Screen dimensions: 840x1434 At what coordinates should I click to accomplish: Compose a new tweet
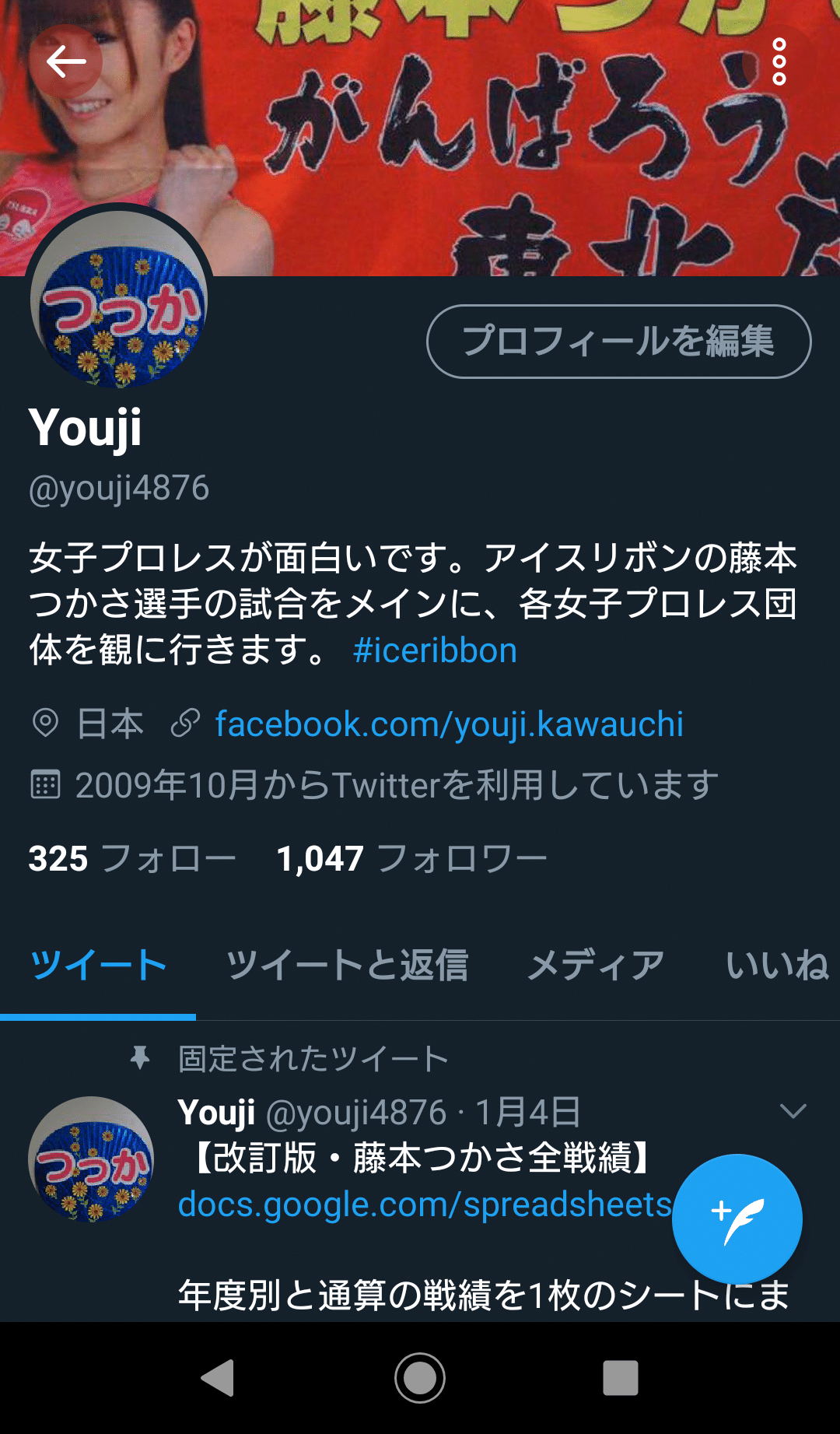(737, 1218)
